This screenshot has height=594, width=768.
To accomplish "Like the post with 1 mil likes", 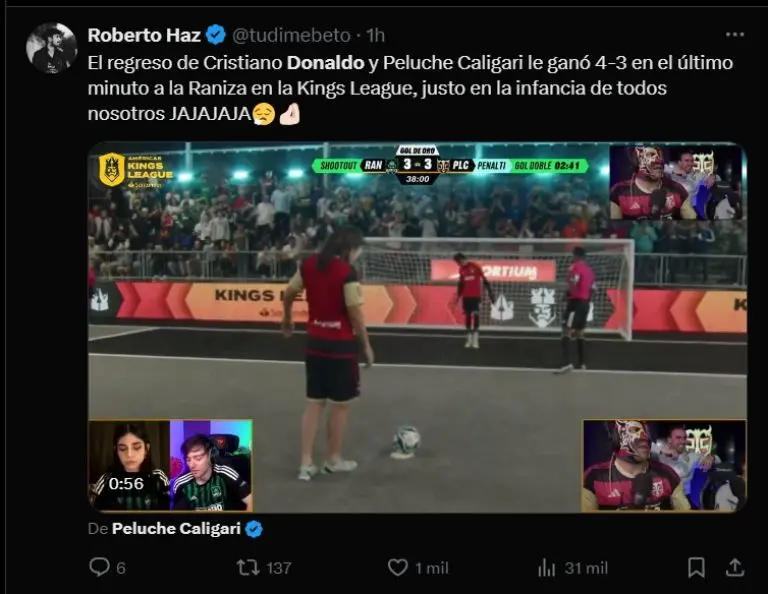I will click(x=398, y=567).
